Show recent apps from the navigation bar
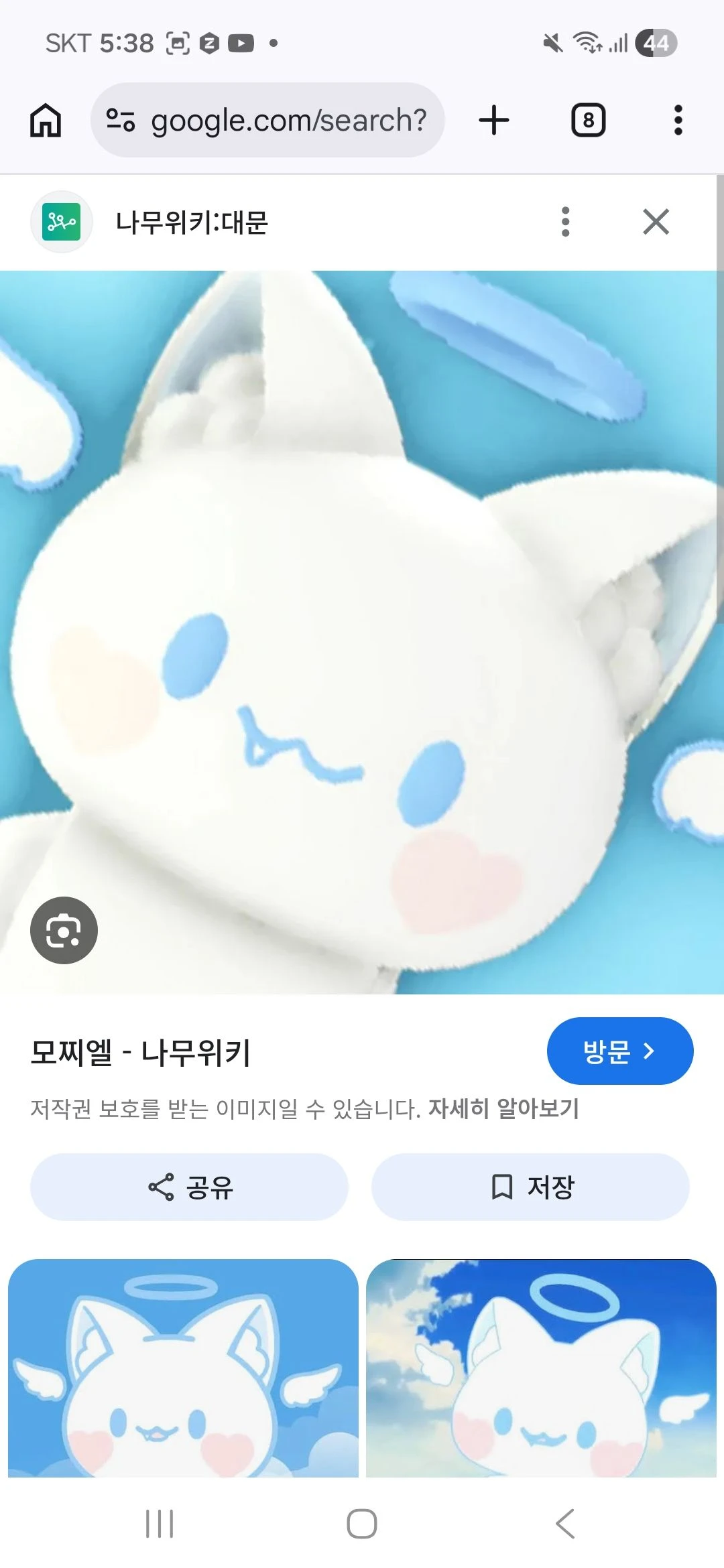This screenshot has width=724, height=1568. (x=160, y=1524)
